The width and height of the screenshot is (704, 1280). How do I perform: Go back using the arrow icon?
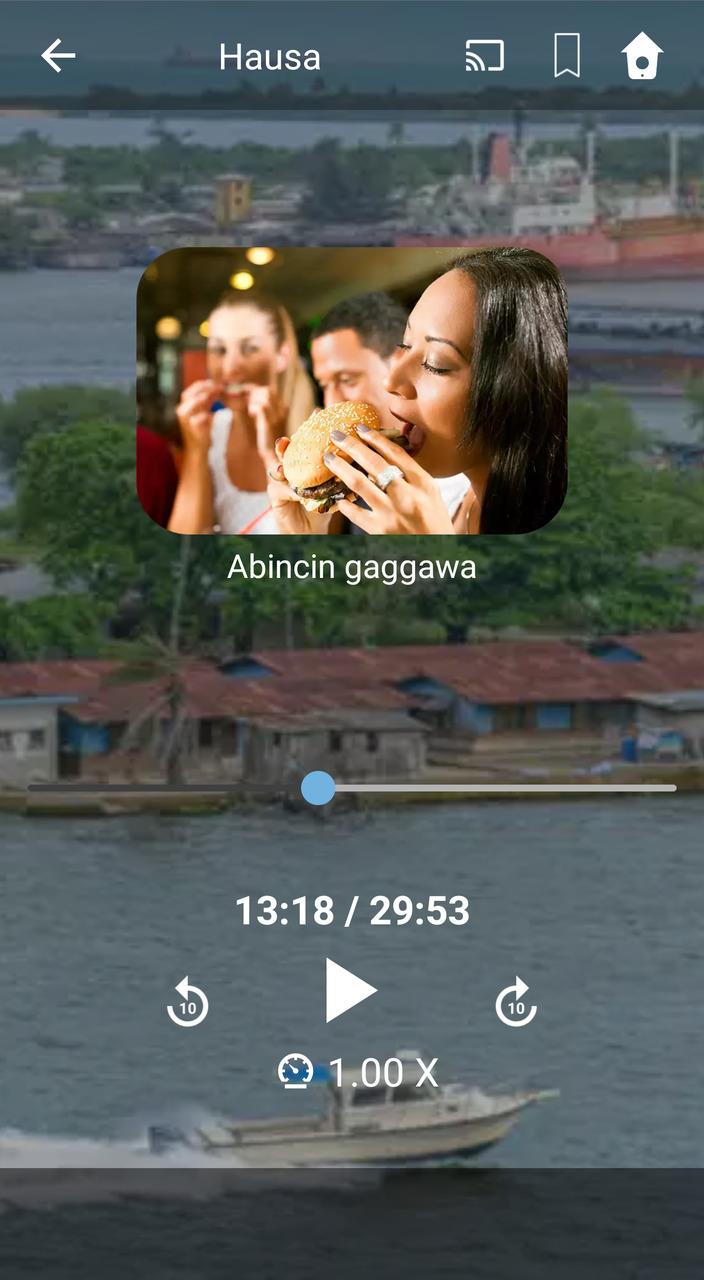click(x=58, y=57)
